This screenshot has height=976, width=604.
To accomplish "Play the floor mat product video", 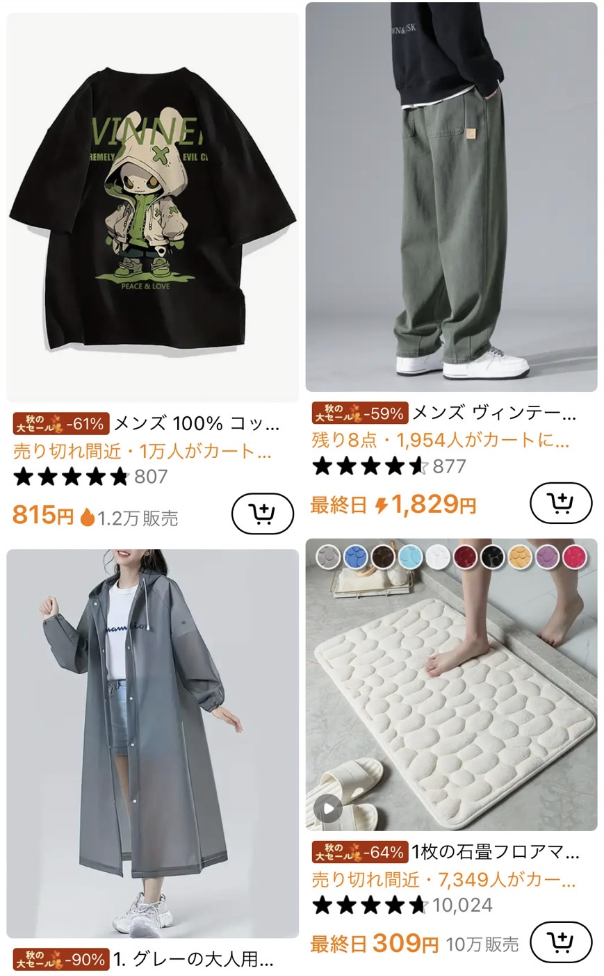I will (328, 808).
